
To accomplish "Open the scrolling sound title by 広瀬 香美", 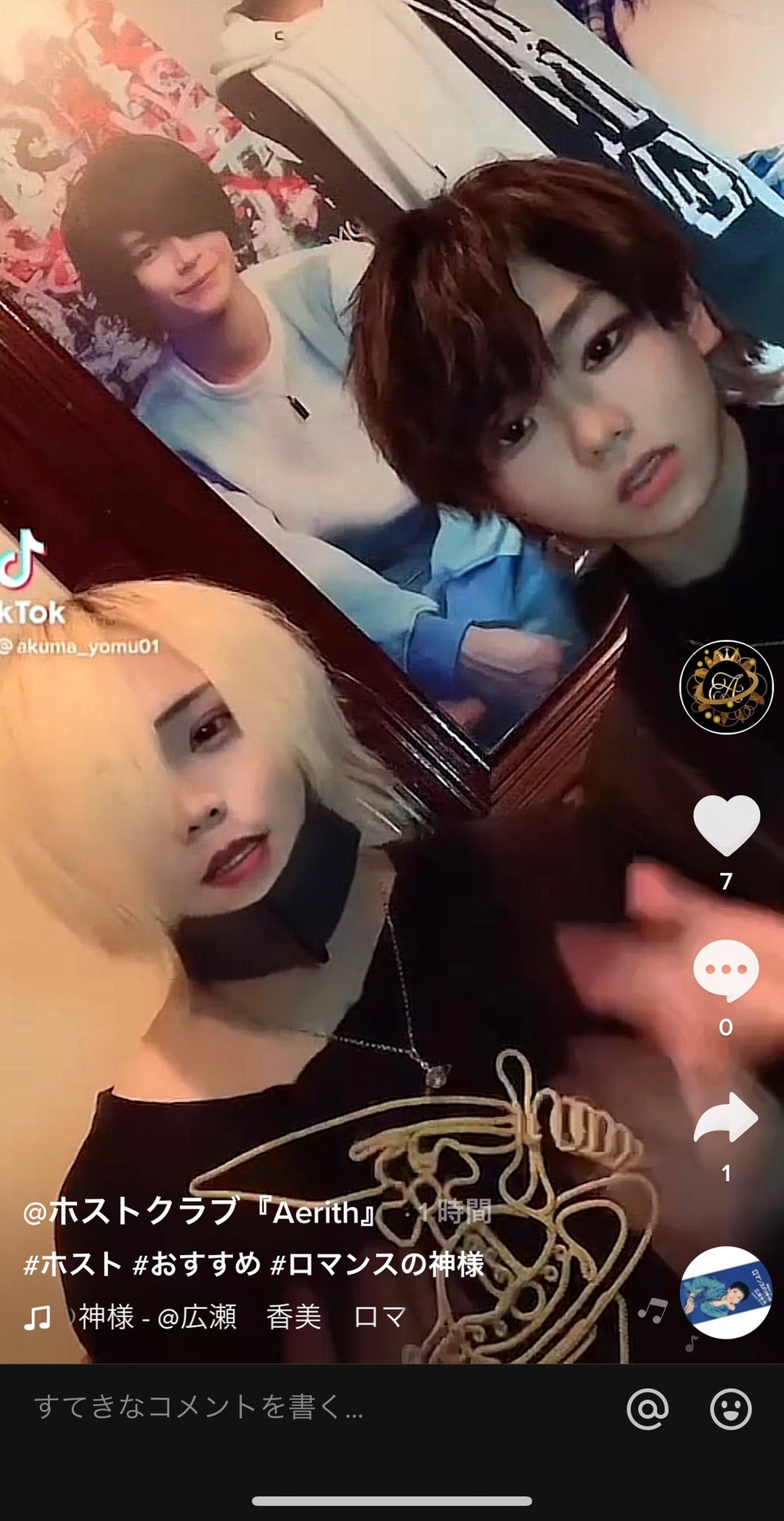I will click(x=240, y=1317).
